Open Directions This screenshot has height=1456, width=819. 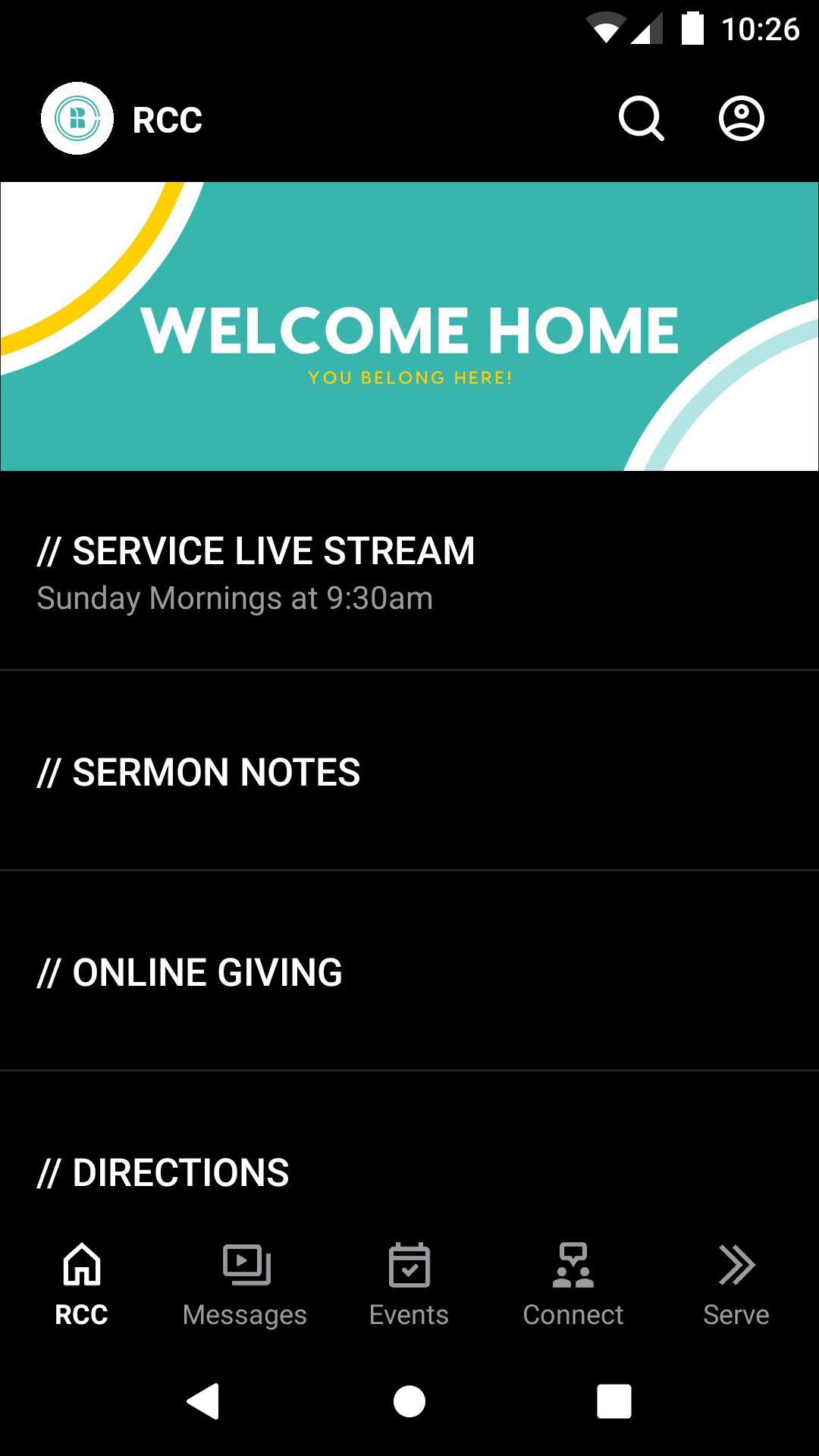(409, 1172)
